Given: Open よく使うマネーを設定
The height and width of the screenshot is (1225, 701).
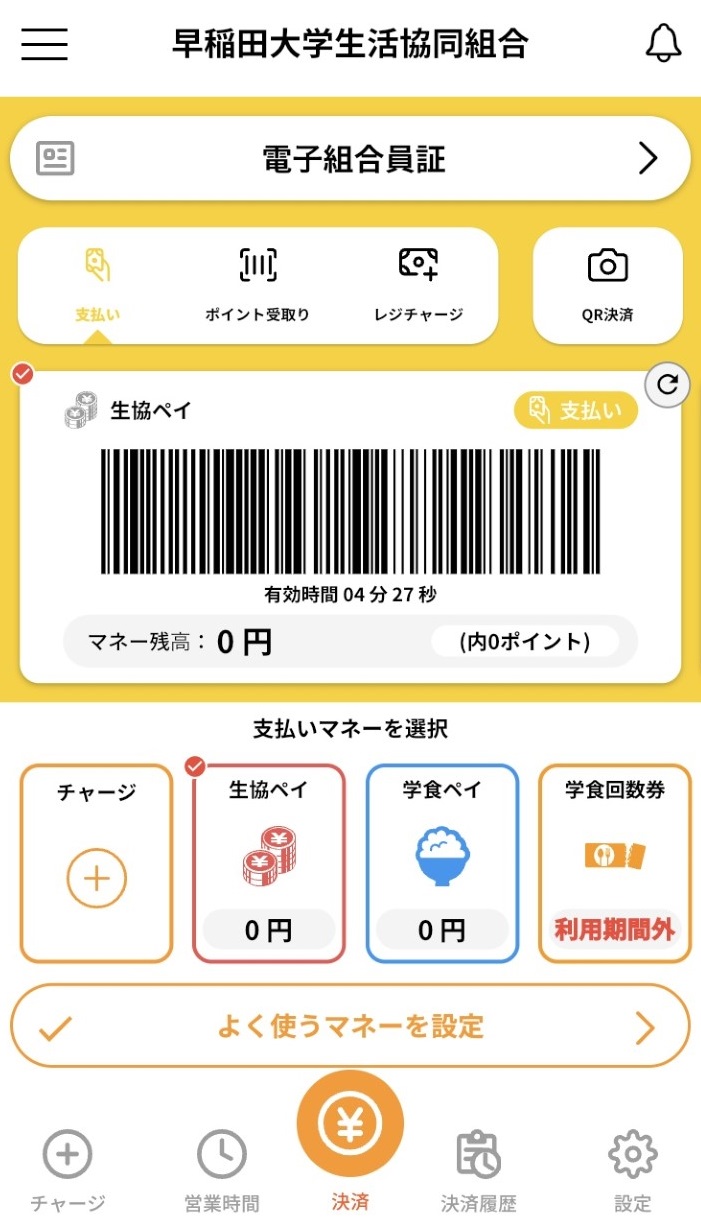Looking at the screenshot, I should (350, 1026).
